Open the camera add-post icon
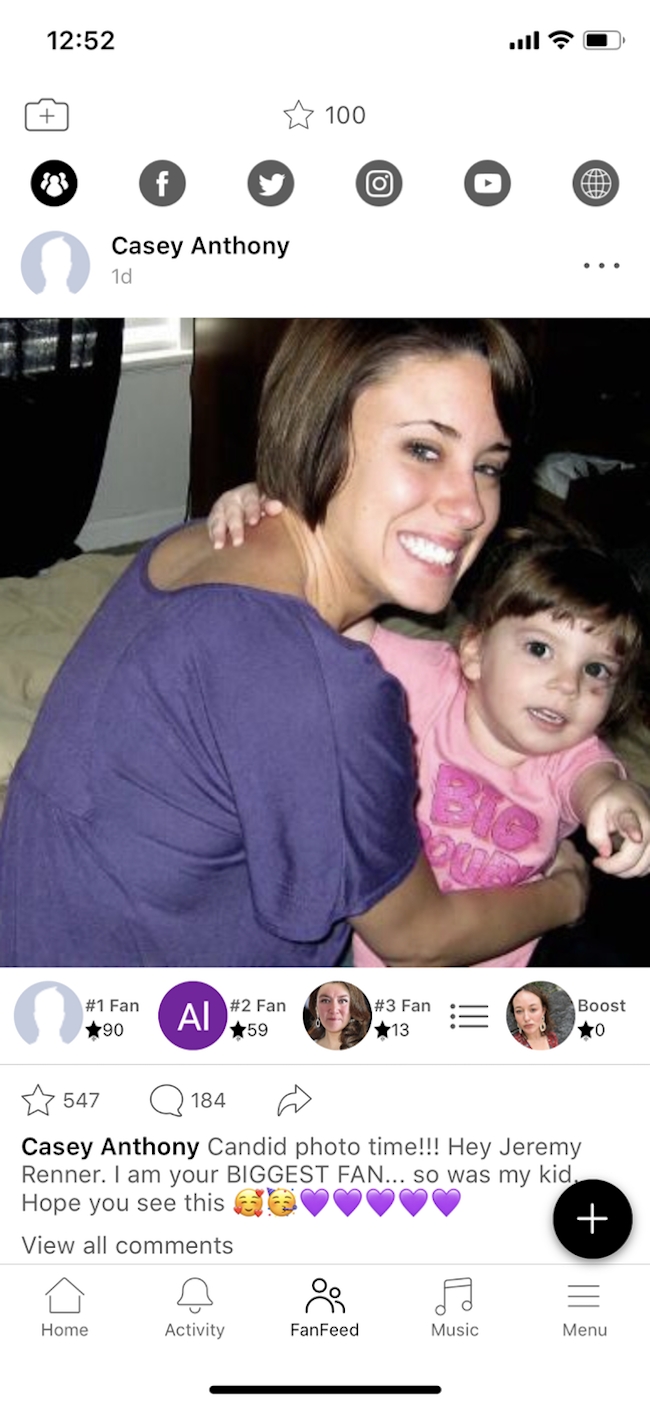Viewport: 650px width, 1408px height. pos(46,116)
